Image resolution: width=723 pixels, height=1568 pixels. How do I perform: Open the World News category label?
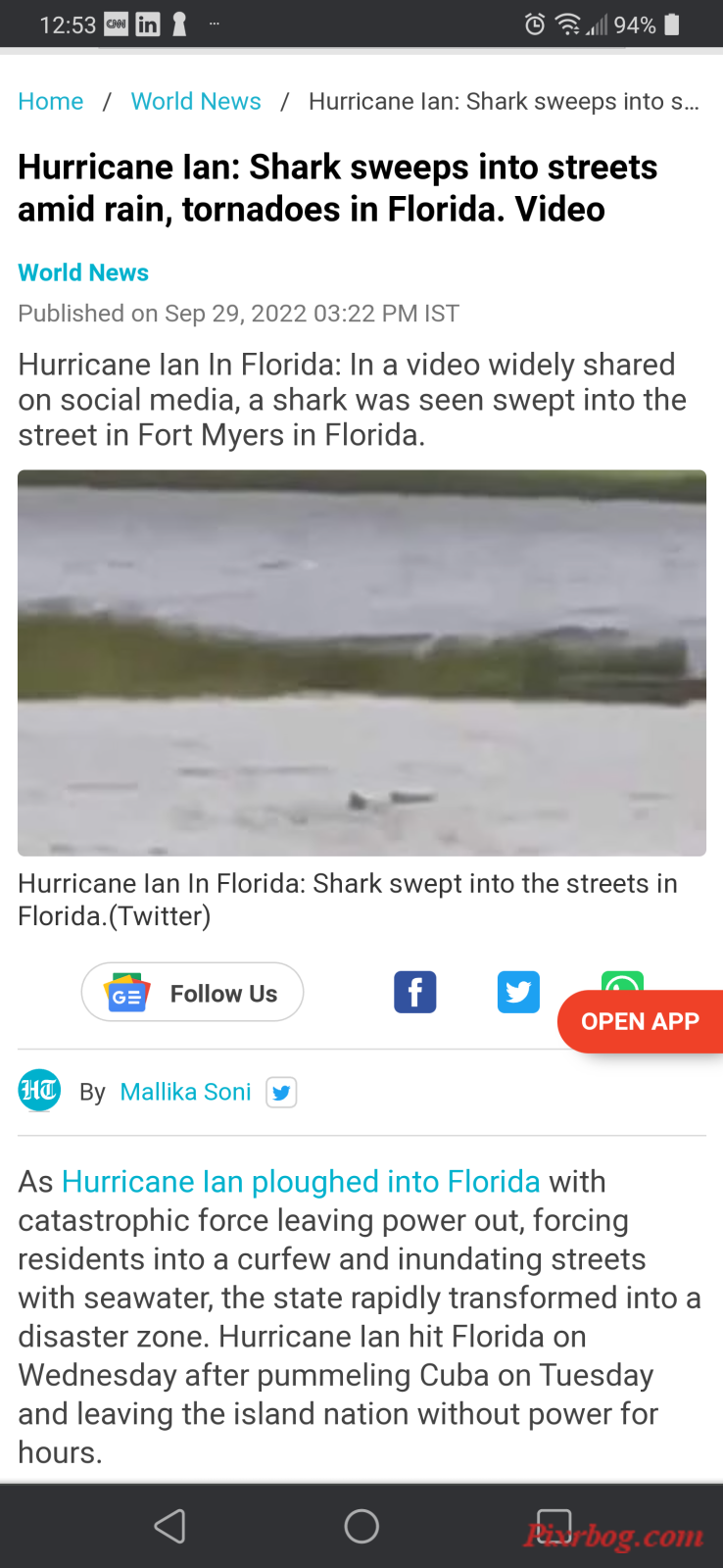[83, 272]
